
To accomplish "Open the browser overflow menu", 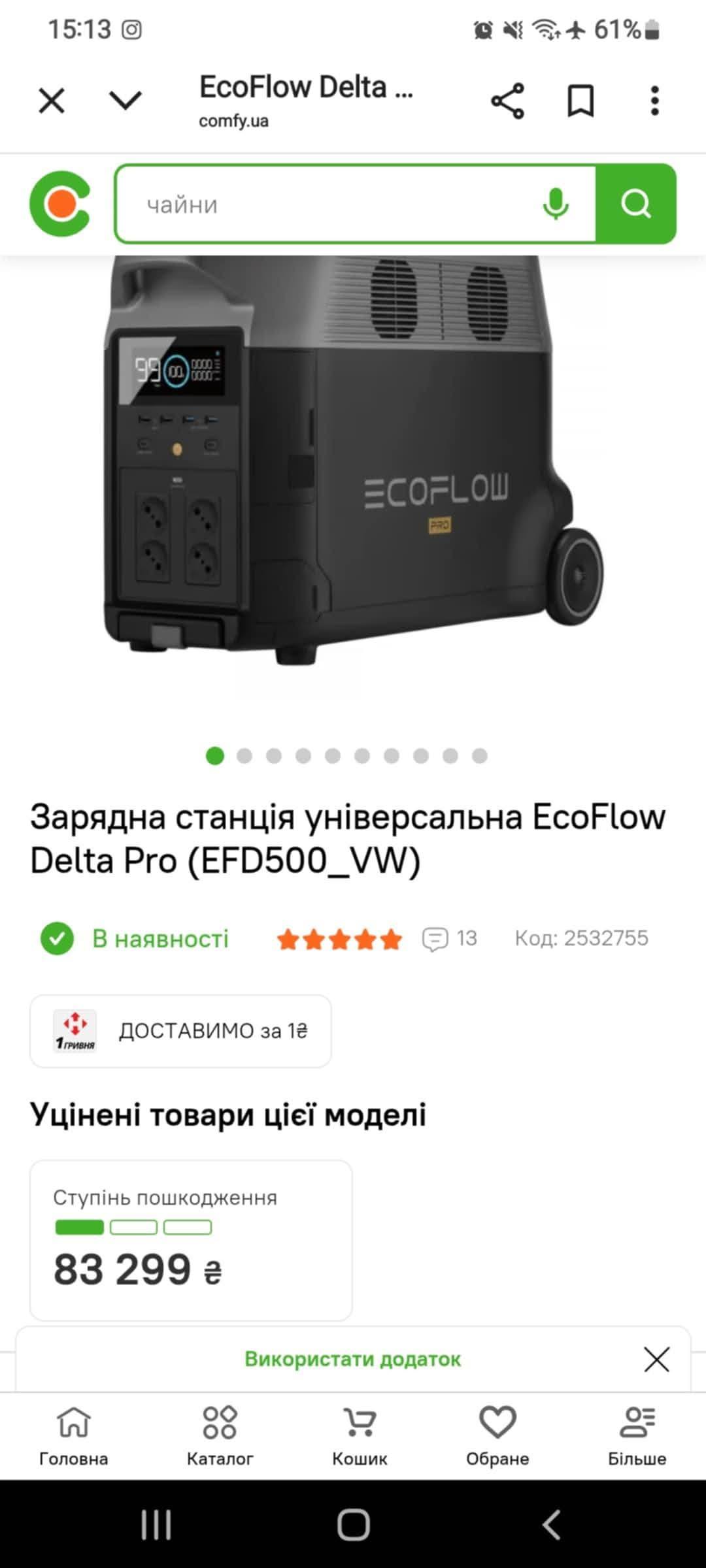I will [654, 101].
